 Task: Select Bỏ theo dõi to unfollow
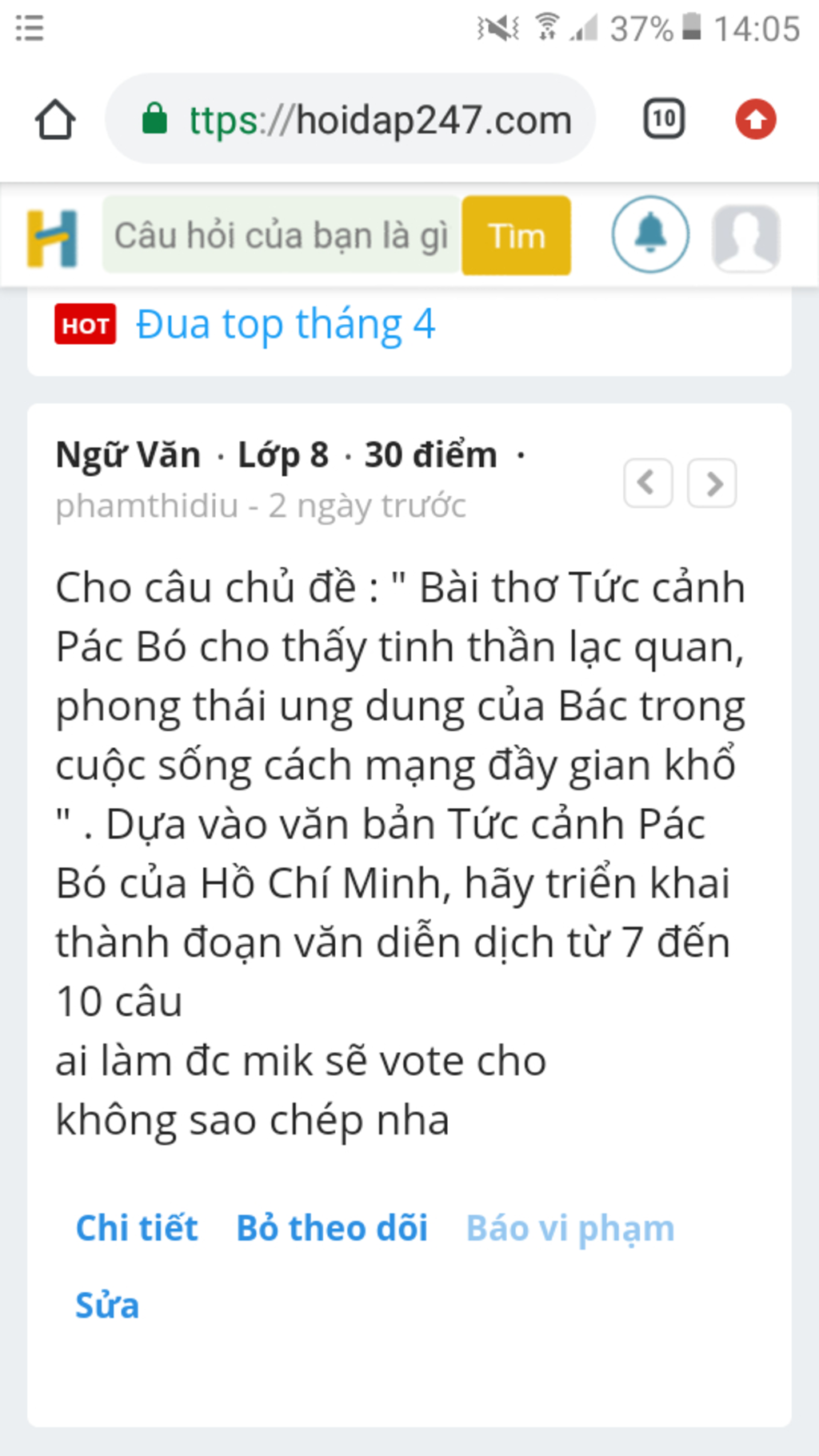tap(332, 1228)
